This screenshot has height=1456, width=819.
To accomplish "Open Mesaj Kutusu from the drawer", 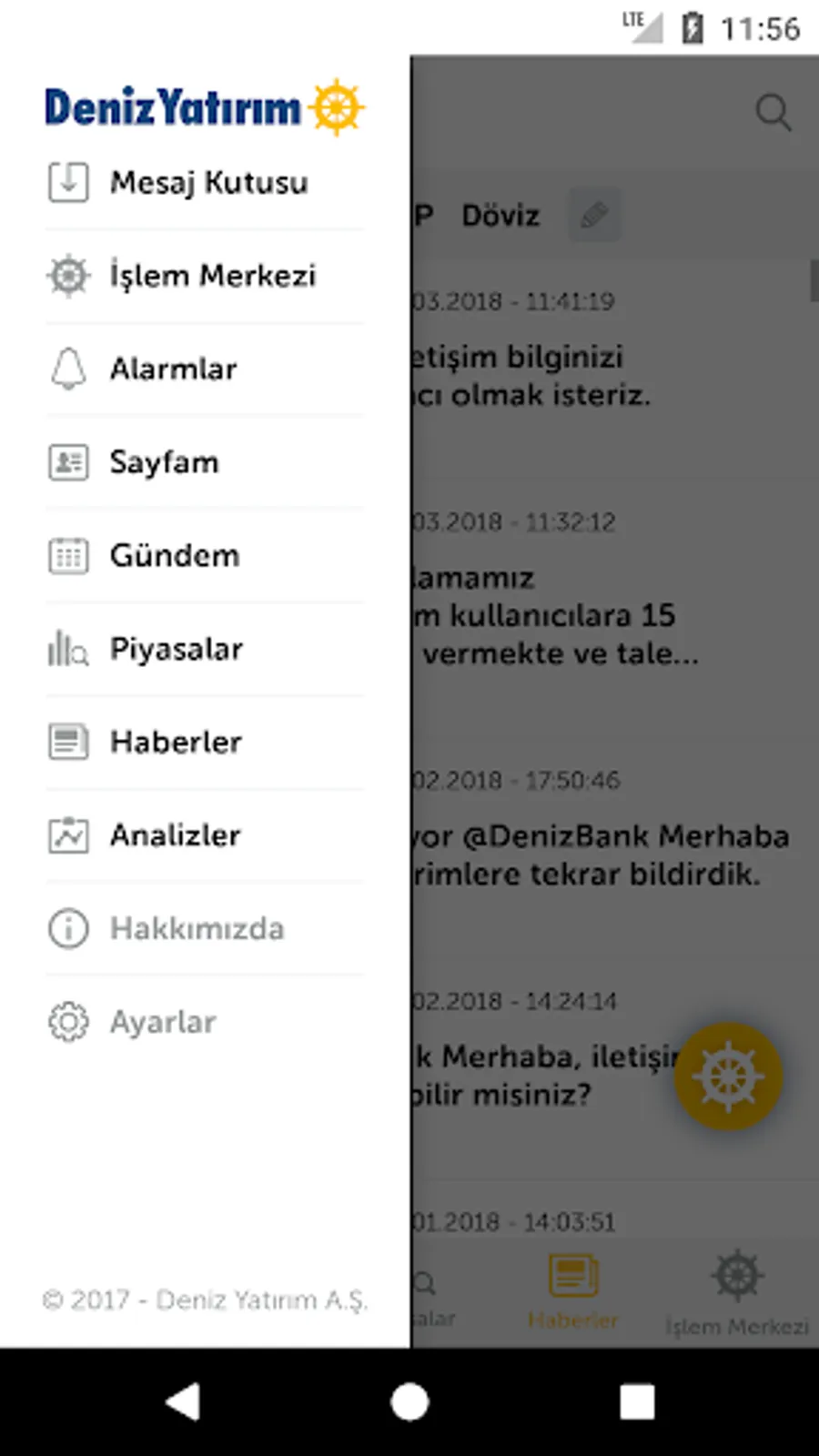I will (x=207, y=182).
